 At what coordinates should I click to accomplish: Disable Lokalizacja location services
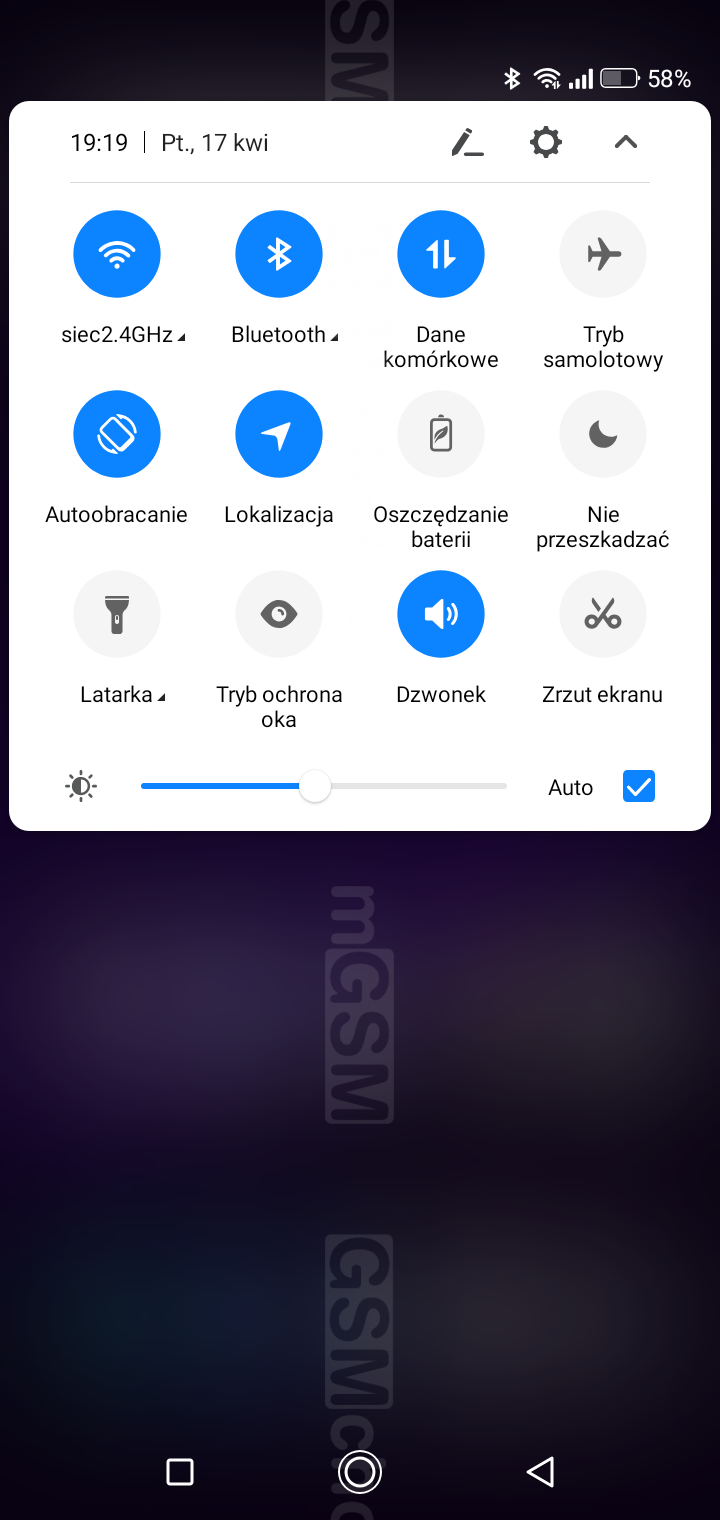point(279,434)
